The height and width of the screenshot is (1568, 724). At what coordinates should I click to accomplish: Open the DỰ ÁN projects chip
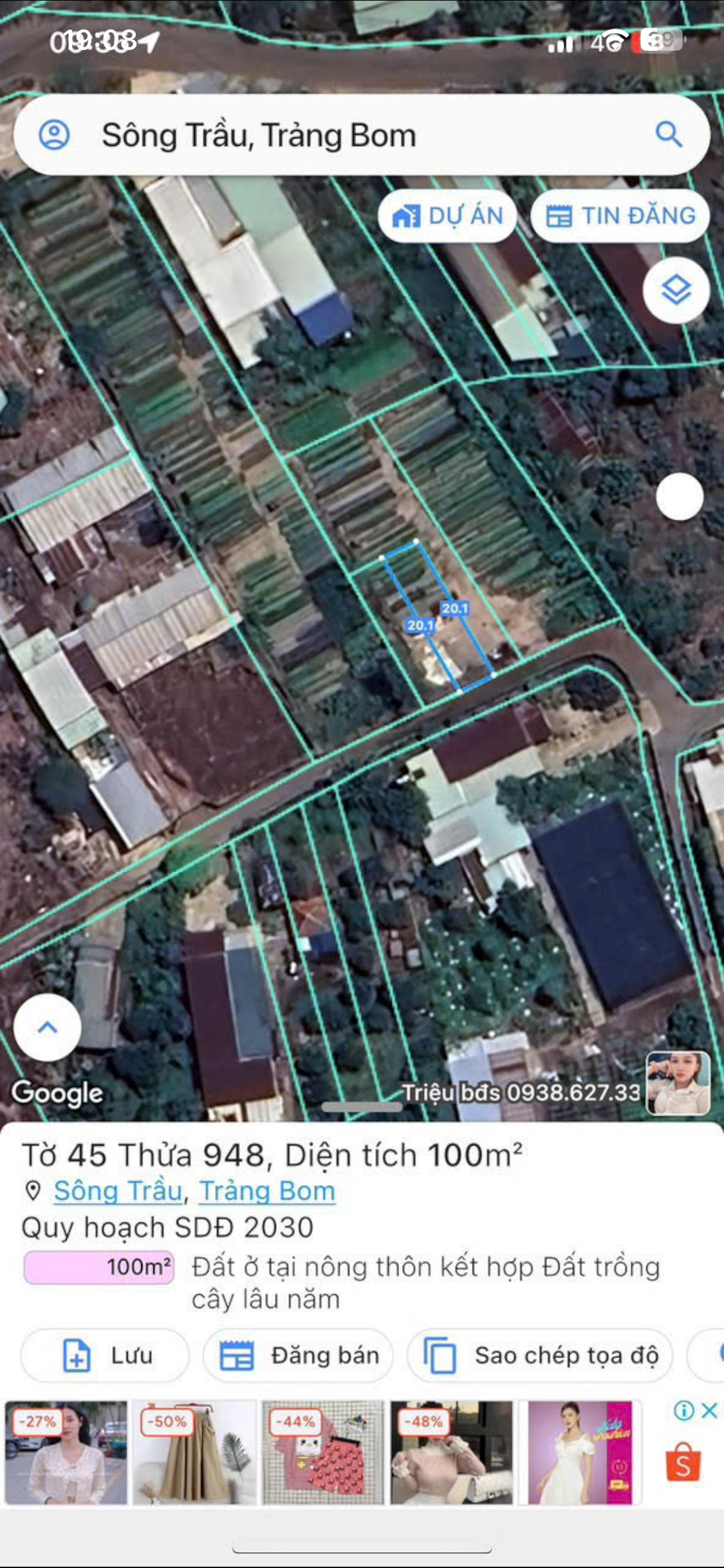(447, 216)
